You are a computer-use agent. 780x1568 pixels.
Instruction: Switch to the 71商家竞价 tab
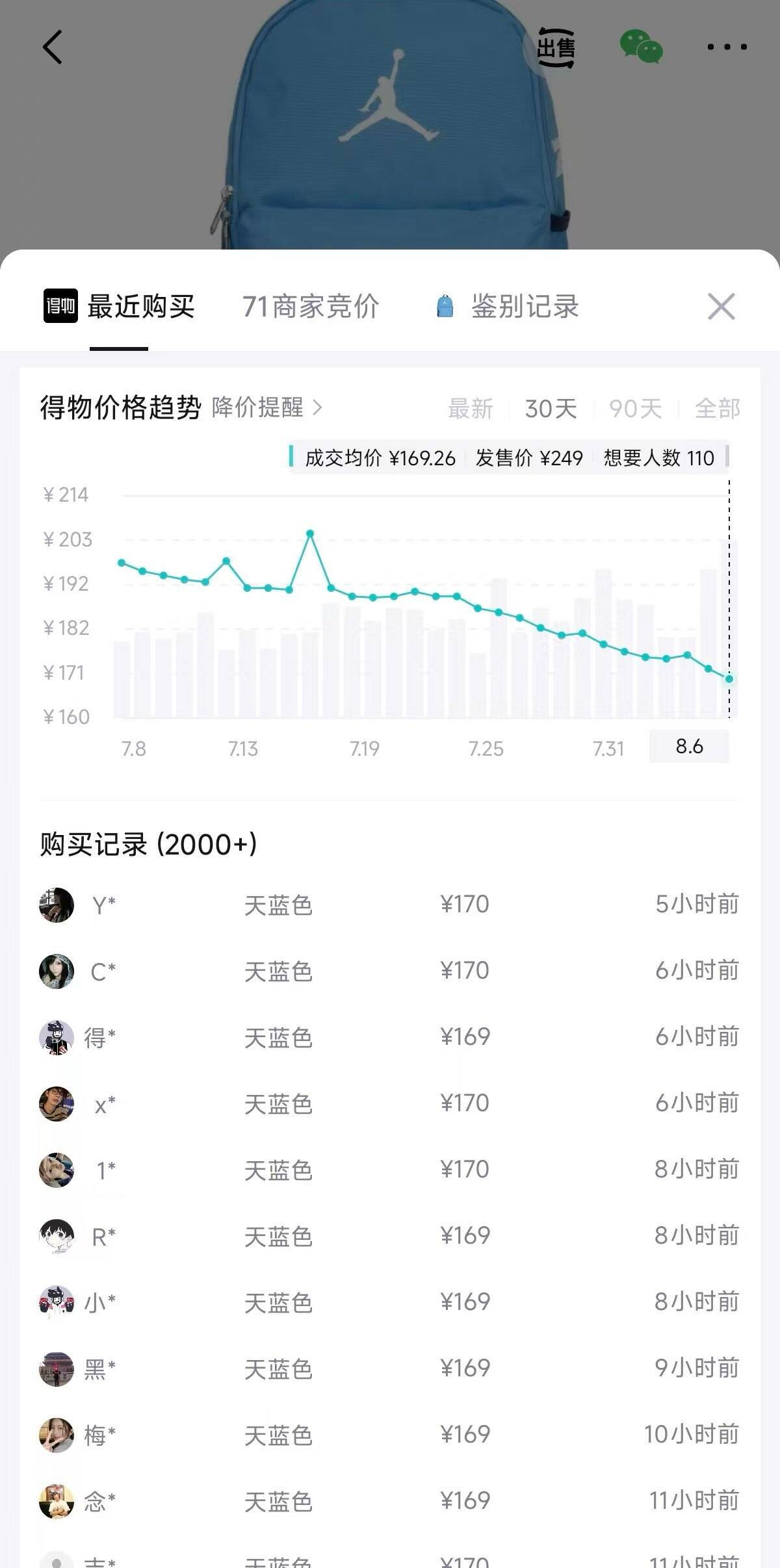pos(311,306)
